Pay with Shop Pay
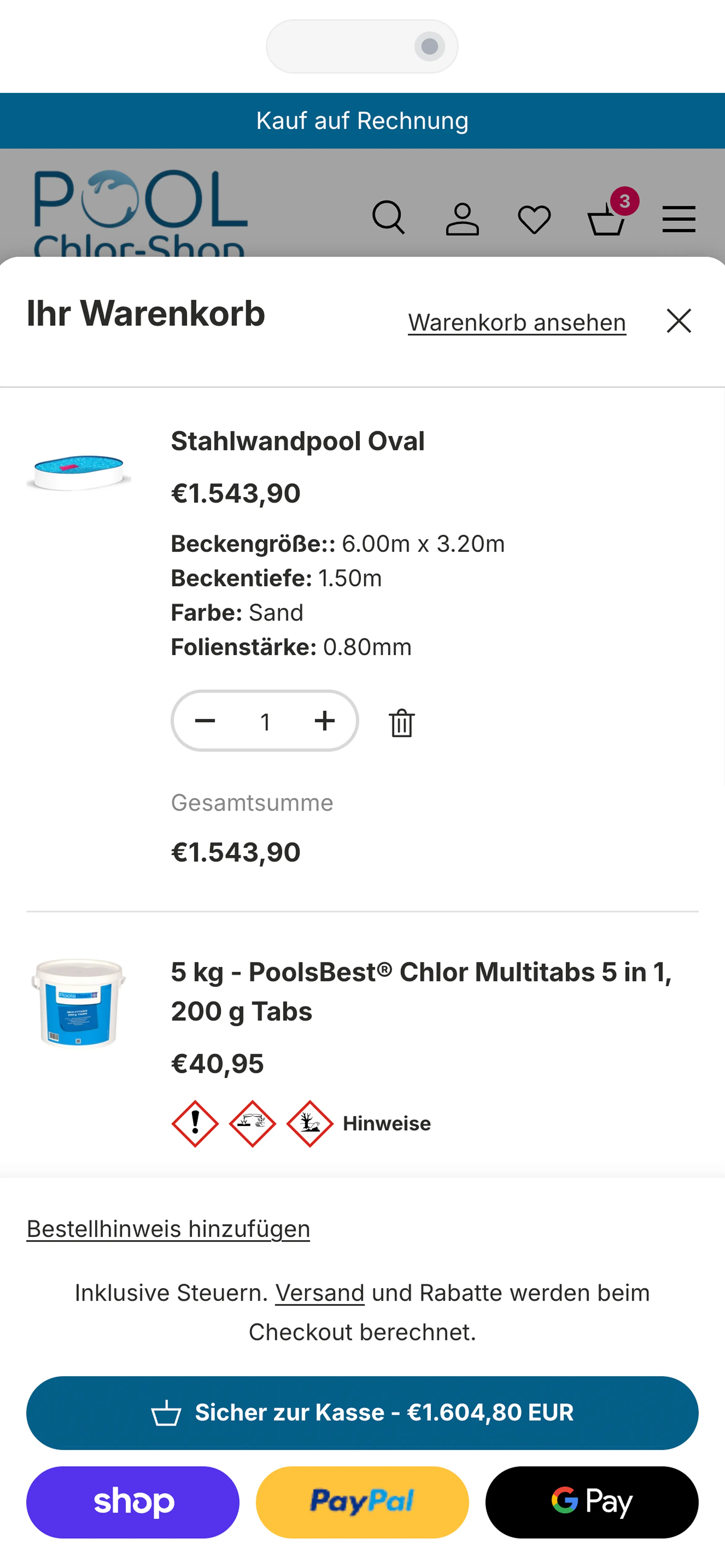Viewport: 725px width, 1568px height. pos(133,1502)
